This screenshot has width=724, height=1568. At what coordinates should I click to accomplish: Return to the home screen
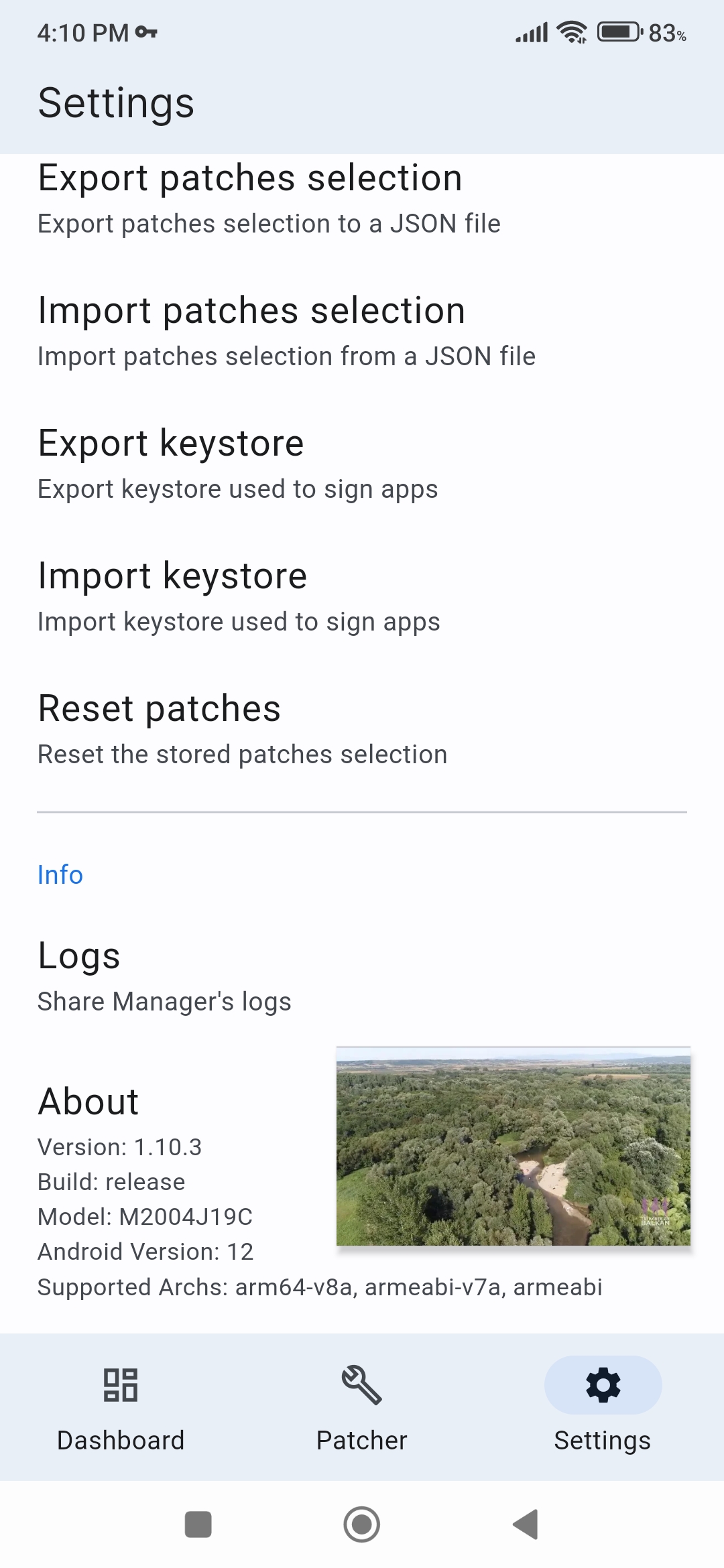point(362,1524)
